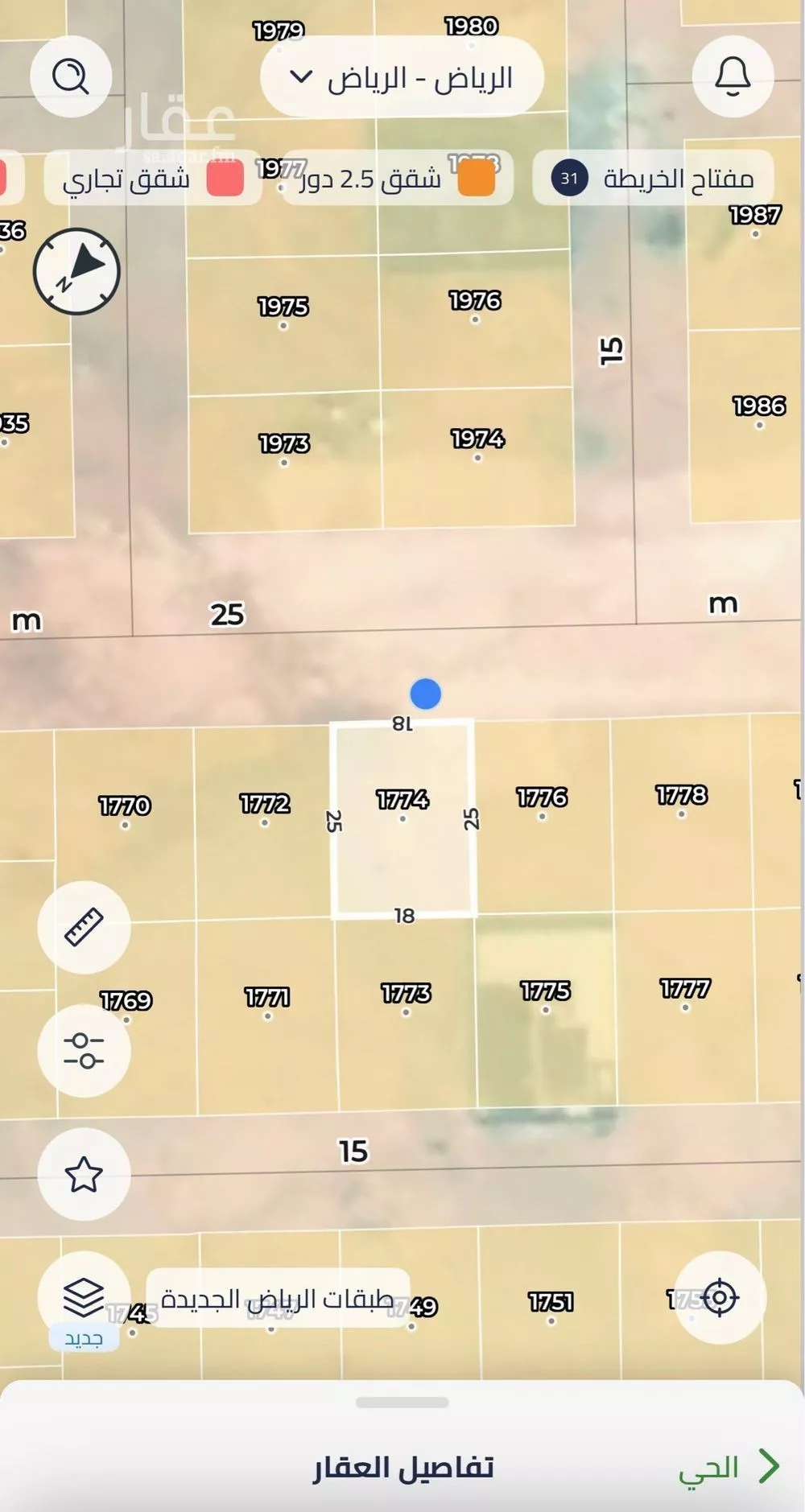Open the search magnifier icon

pos(71,77)
